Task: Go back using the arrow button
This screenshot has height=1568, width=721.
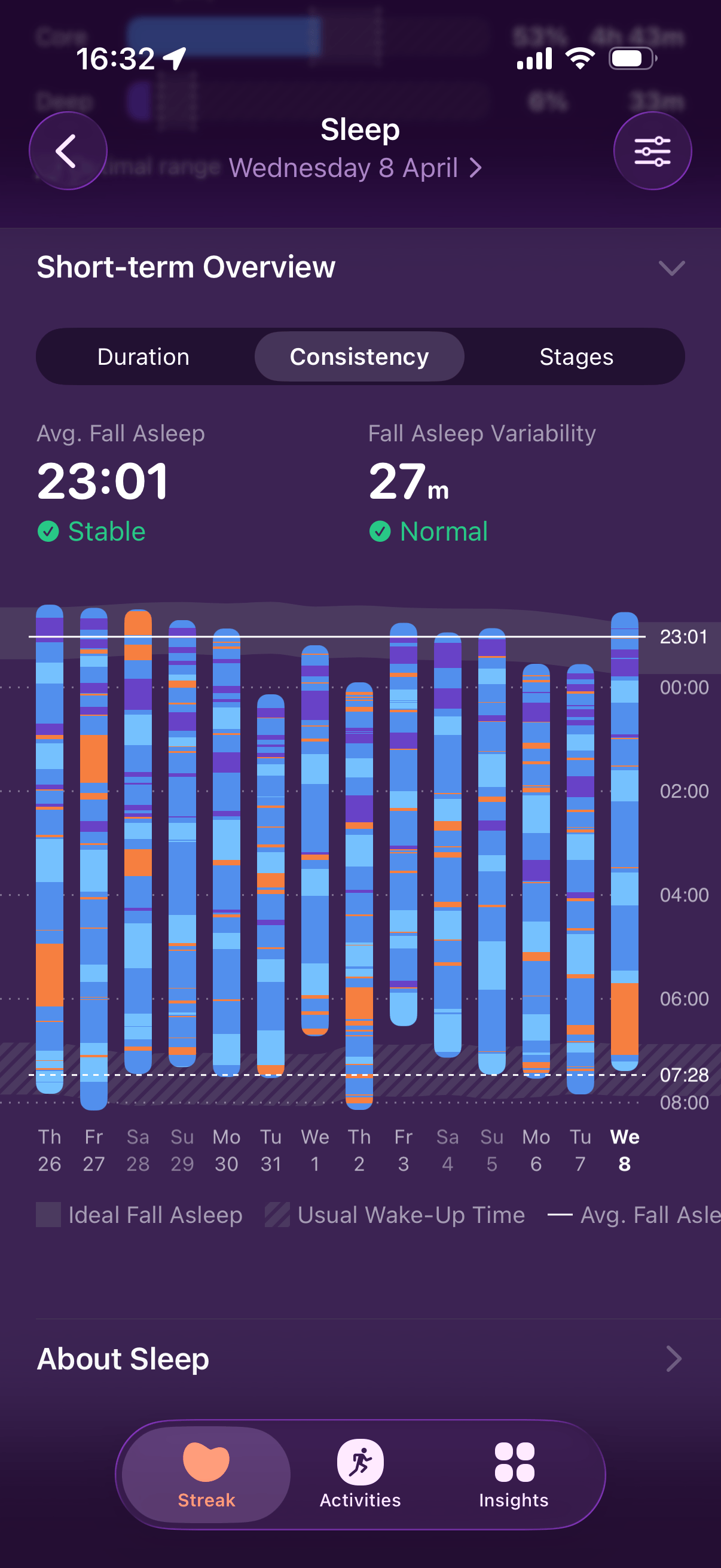Action: (x=68, y=151)
